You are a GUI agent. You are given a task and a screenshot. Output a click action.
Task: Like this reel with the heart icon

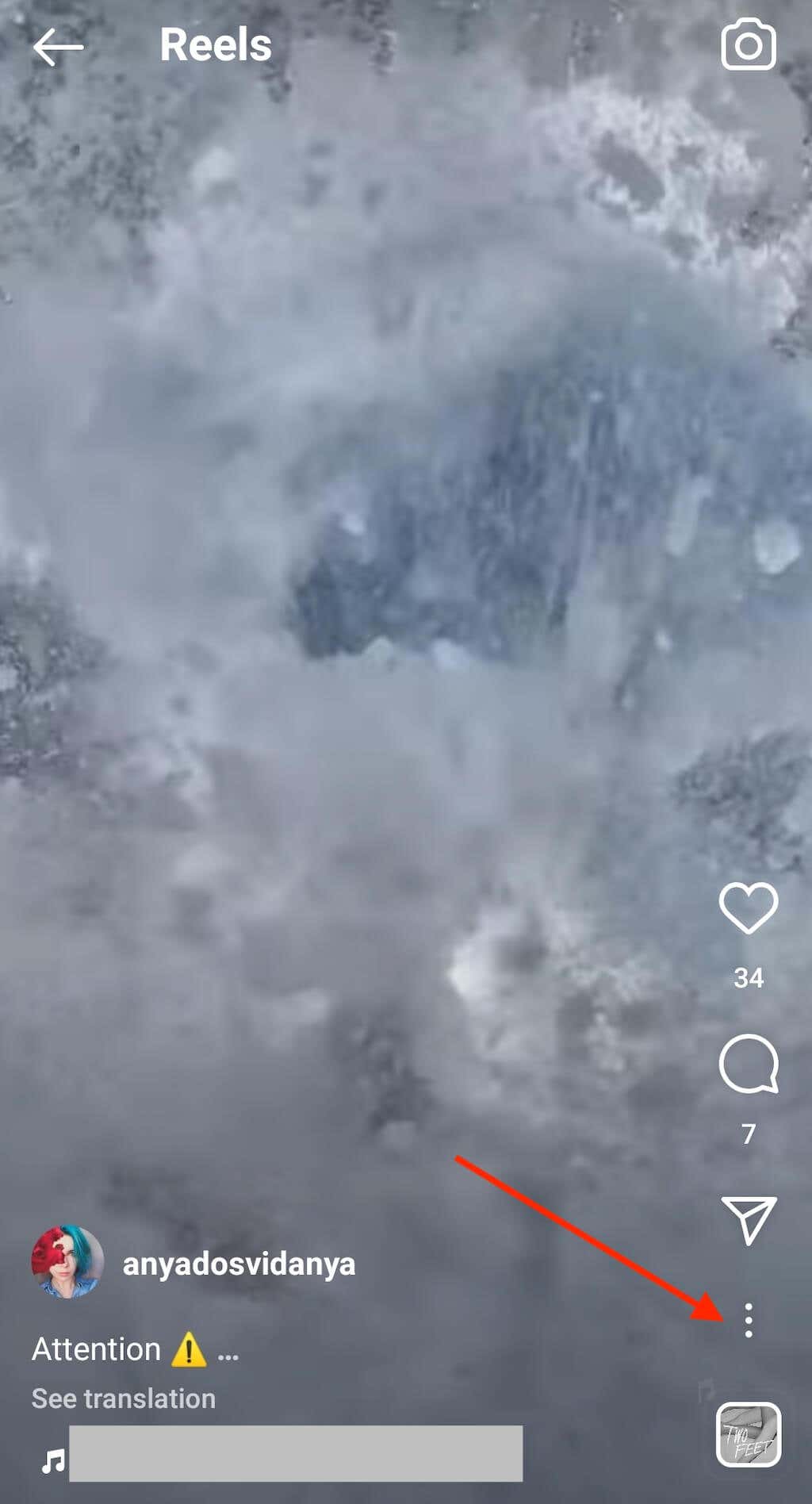tap(748, 907)
